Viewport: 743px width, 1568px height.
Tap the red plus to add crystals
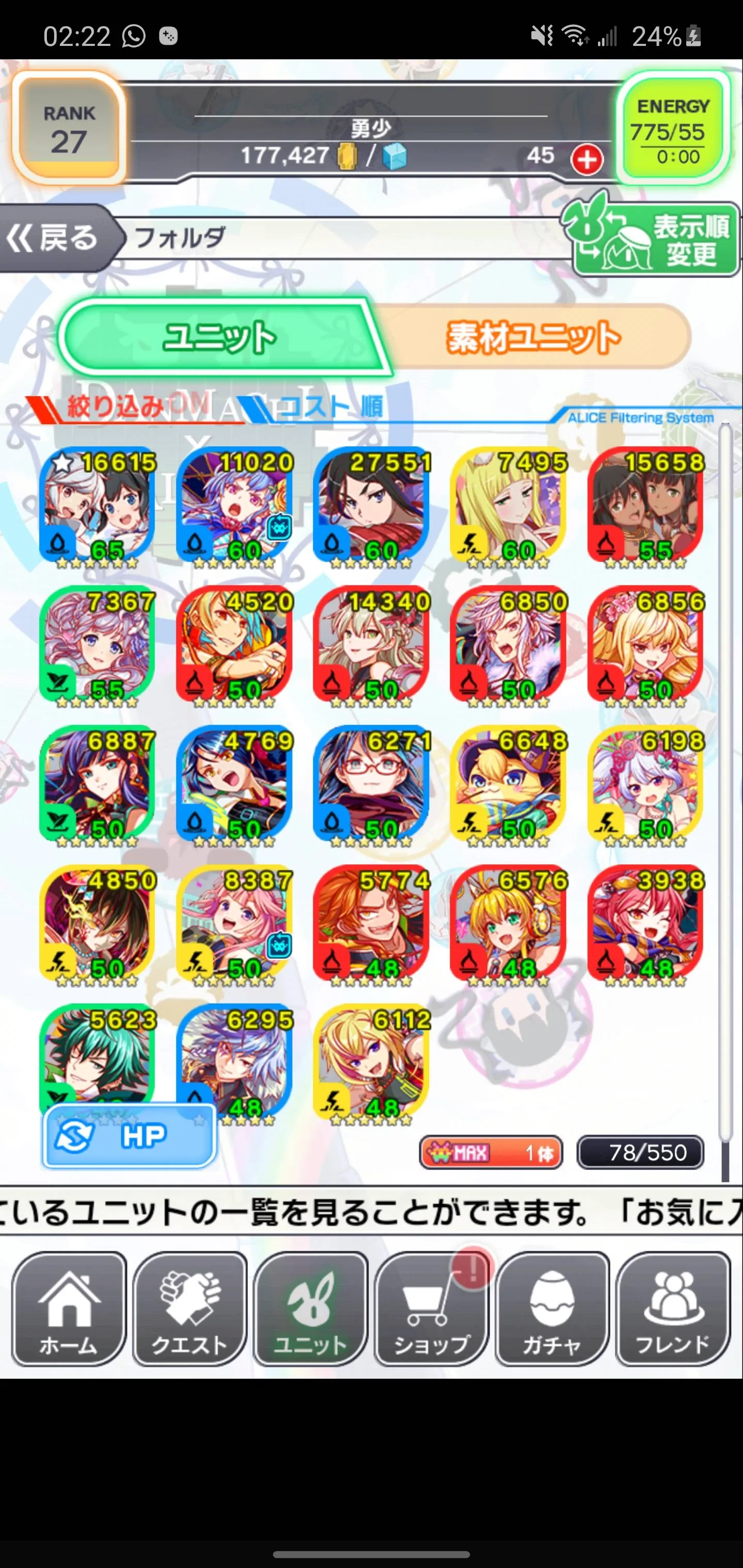point(587,159)
